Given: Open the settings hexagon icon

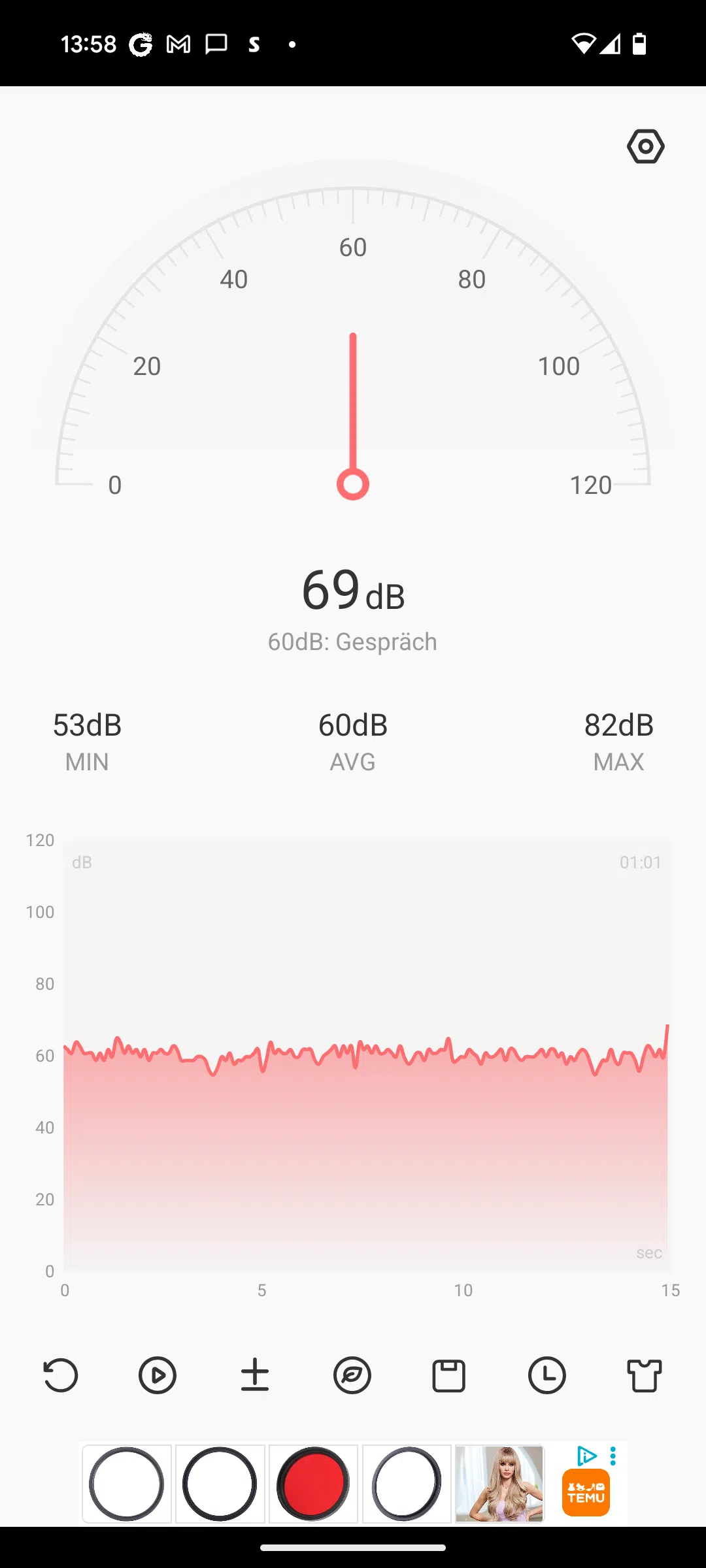Looking at the screenshot, I should [x=645, y=146].
